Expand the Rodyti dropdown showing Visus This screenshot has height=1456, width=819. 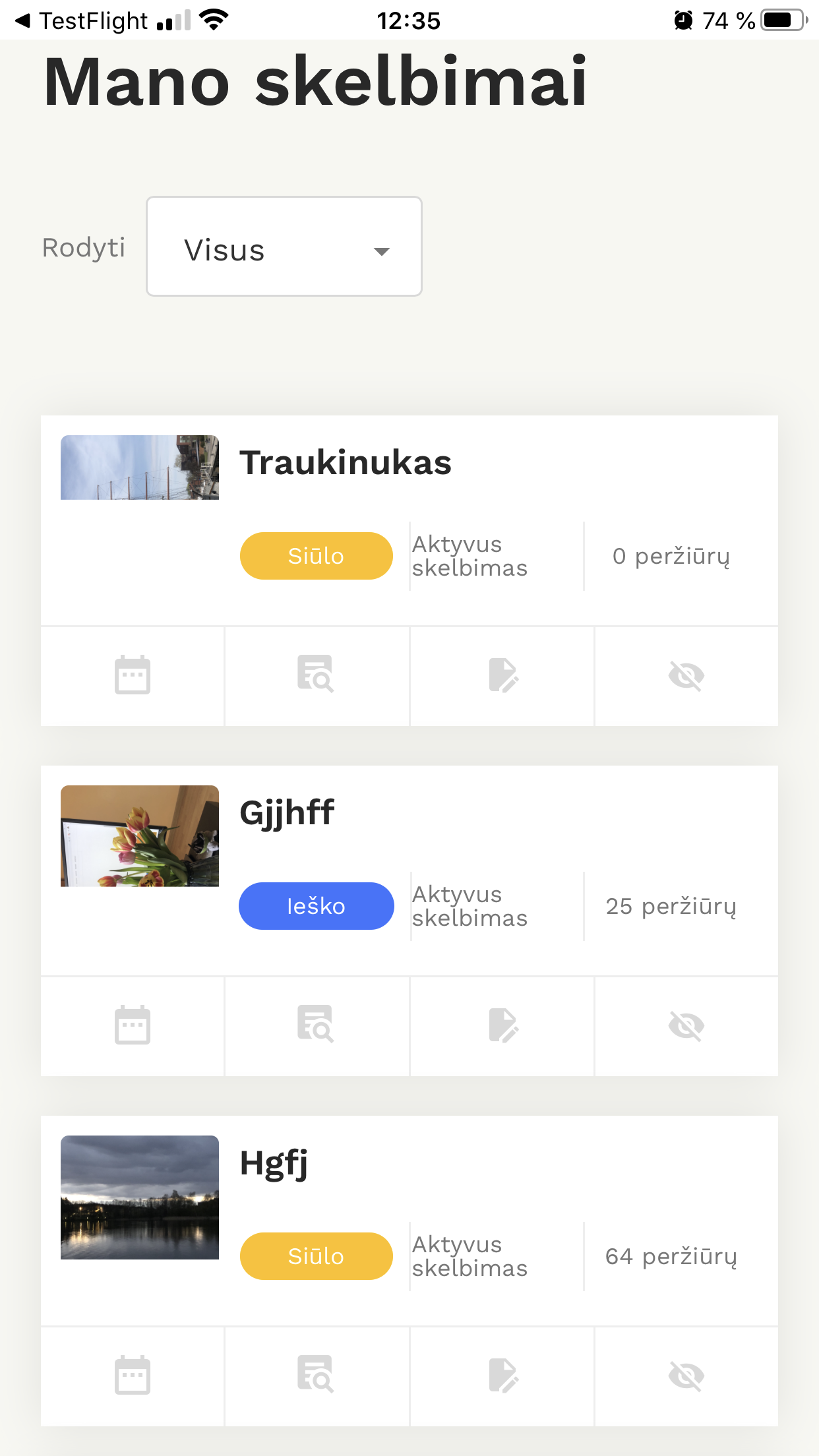pyautogui.click(x=284, y=247)
